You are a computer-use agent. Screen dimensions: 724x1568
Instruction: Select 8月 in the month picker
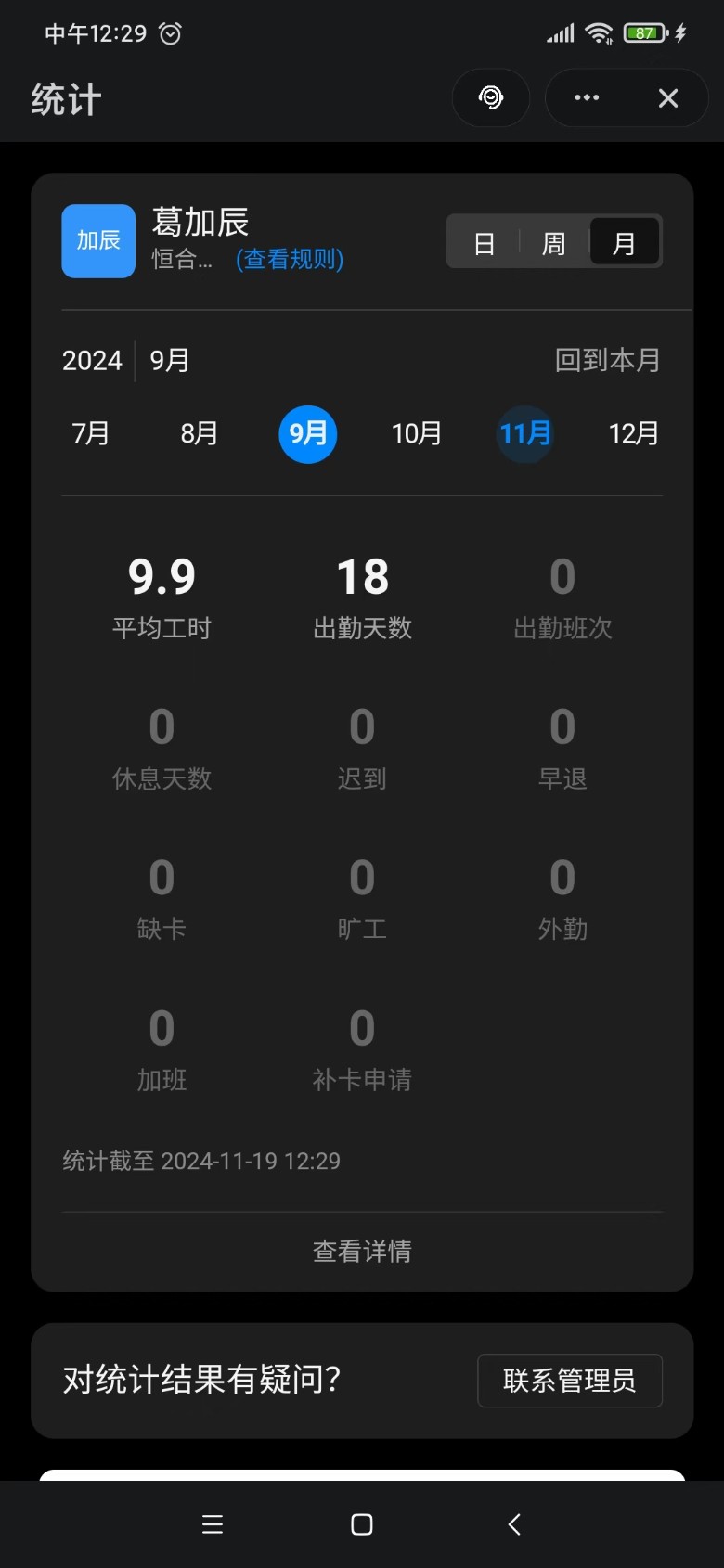tap(200, 433)
